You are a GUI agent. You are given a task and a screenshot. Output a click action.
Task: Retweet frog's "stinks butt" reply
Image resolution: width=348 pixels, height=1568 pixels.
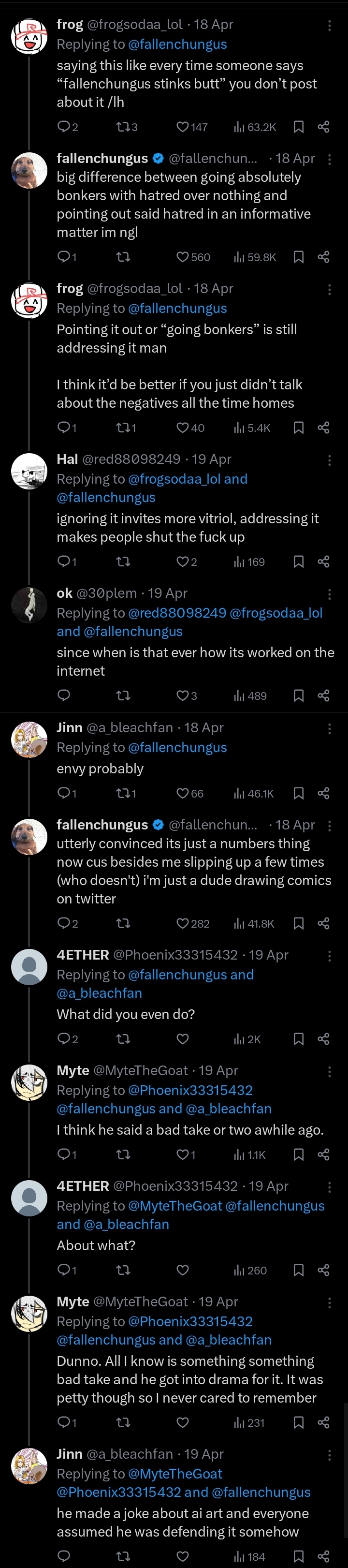[123, 127]
